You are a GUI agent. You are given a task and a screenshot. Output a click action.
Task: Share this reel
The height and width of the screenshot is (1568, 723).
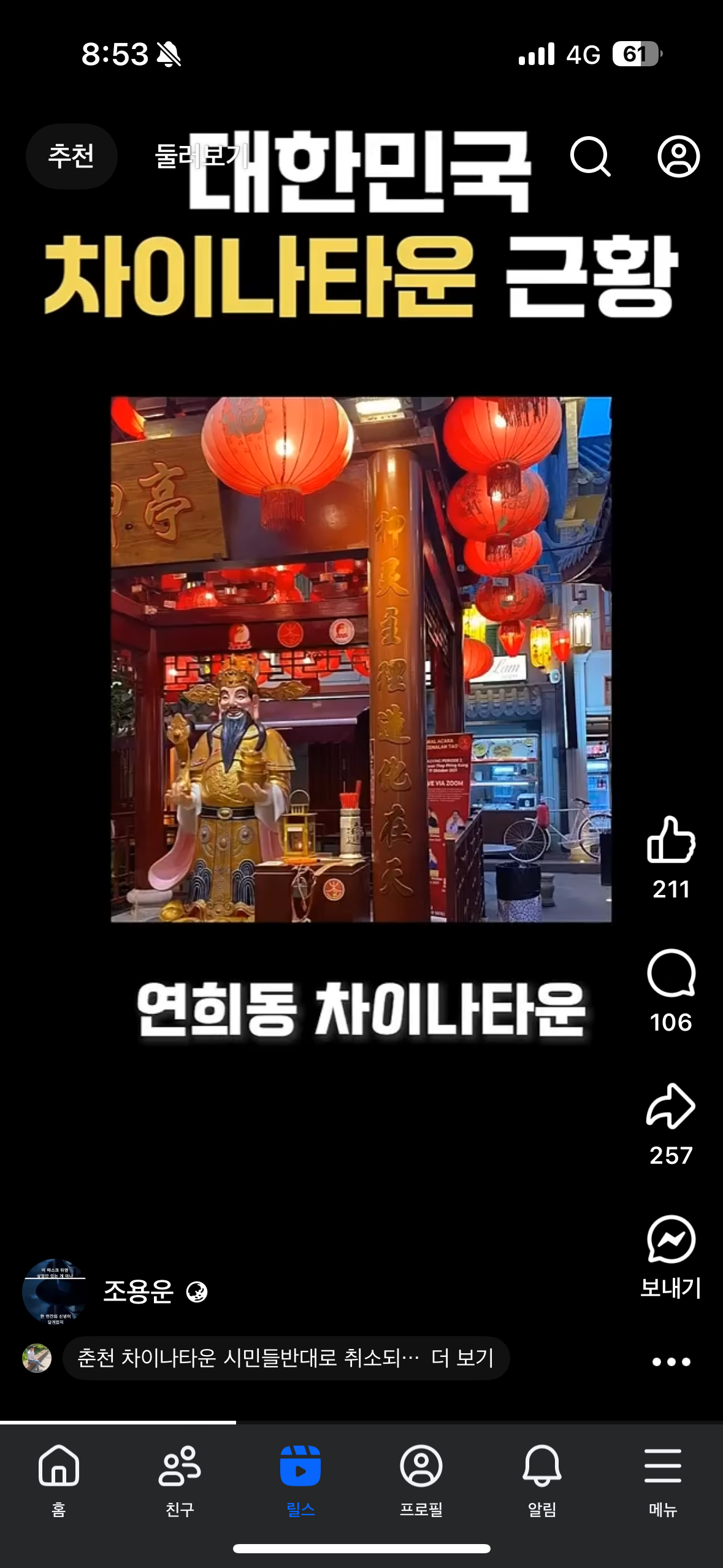click(671, 1107)
